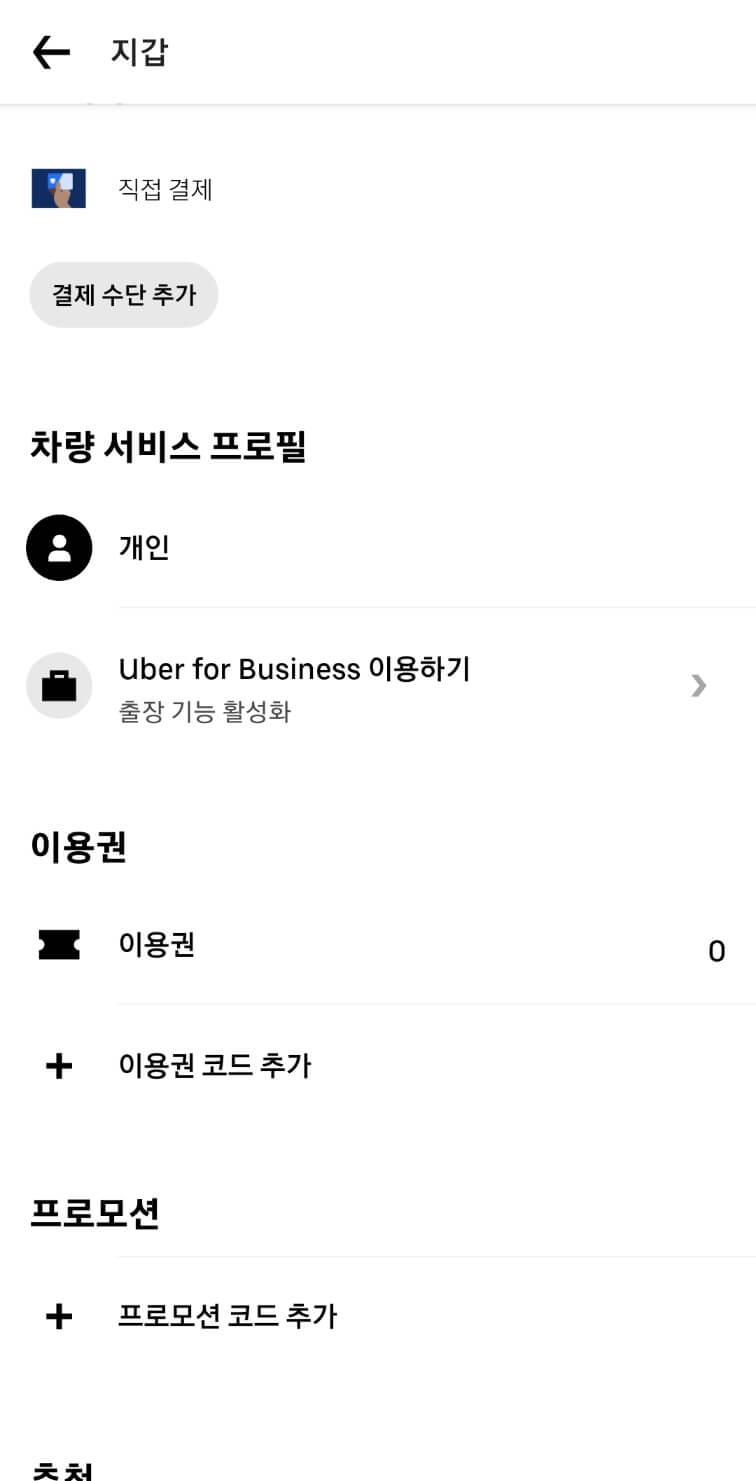Tap the voucher count showing 0

click(x=716, y=951)
